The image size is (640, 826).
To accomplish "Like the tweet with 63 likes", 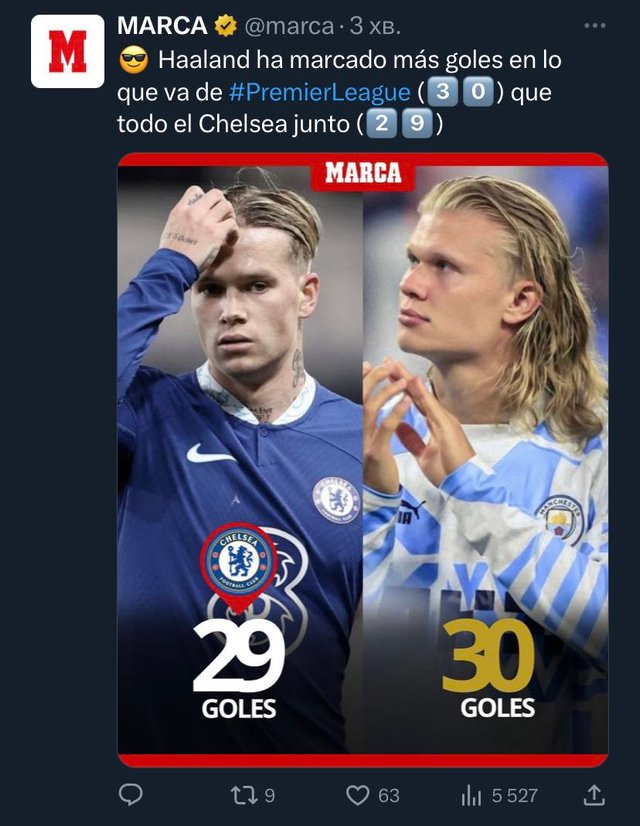I will (359, 795).
